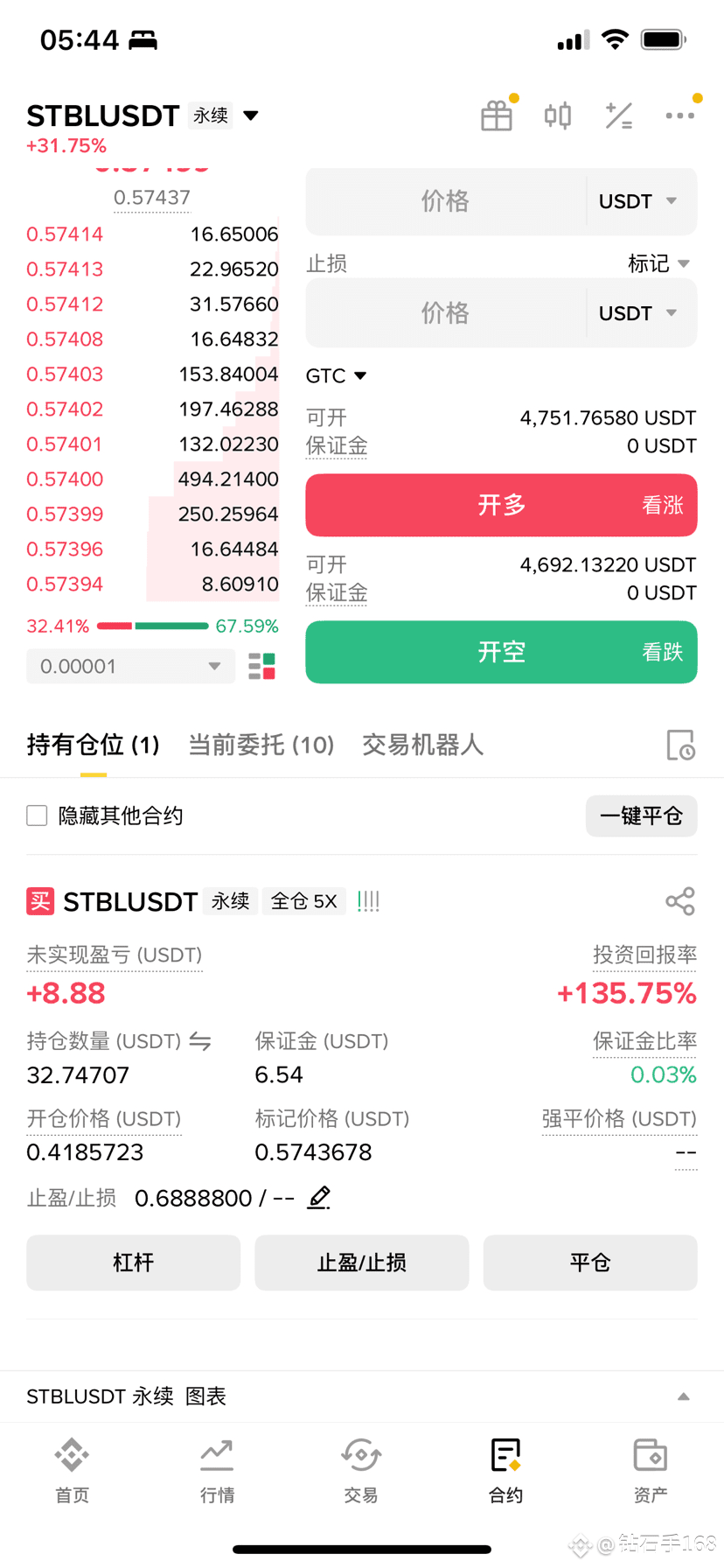Open the three-dot overflow menu
This screenshot has width=724, height=1568.
point(680,115)
